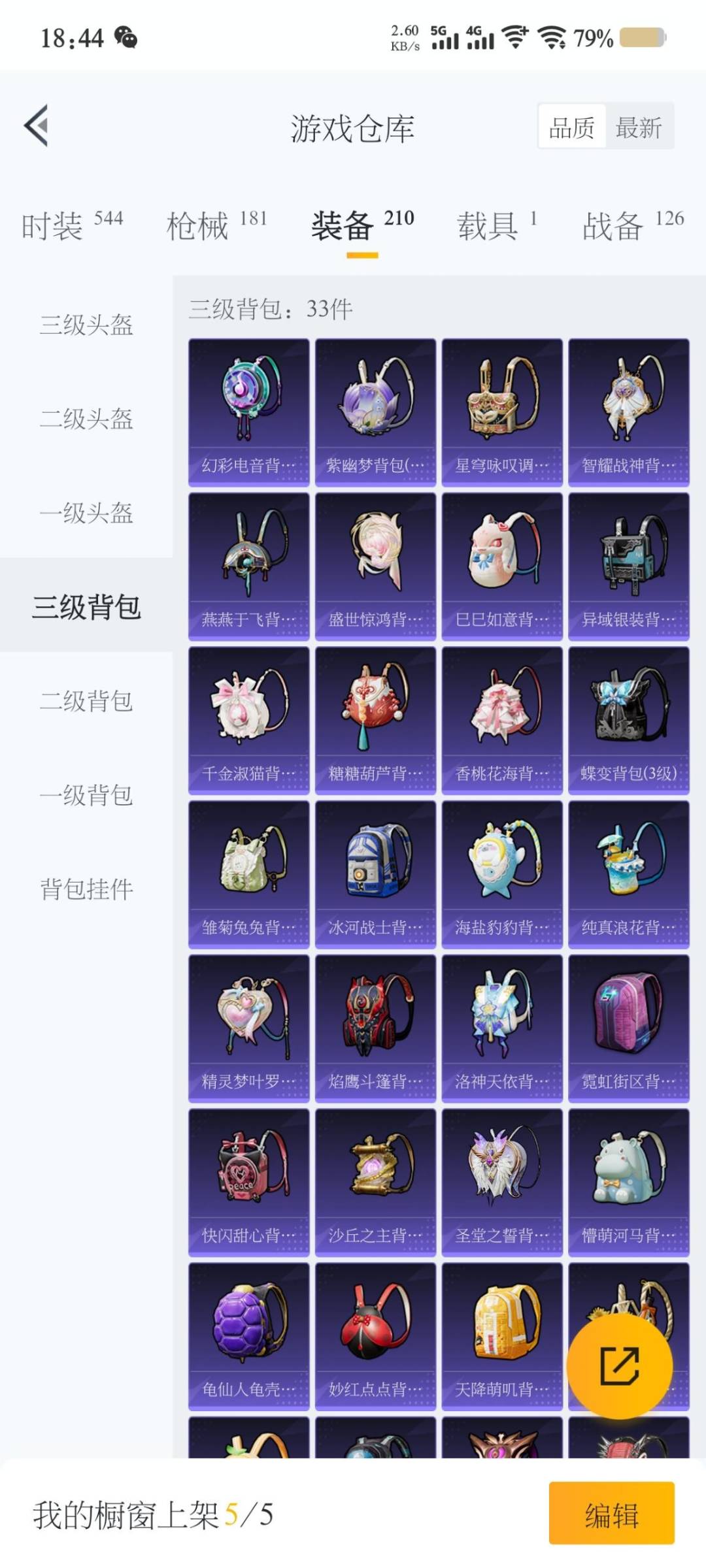Image resolution: width=706 pixels, height=1568 pixels.
Task: Sort items by 品质
Action: [x=572, y=127]
